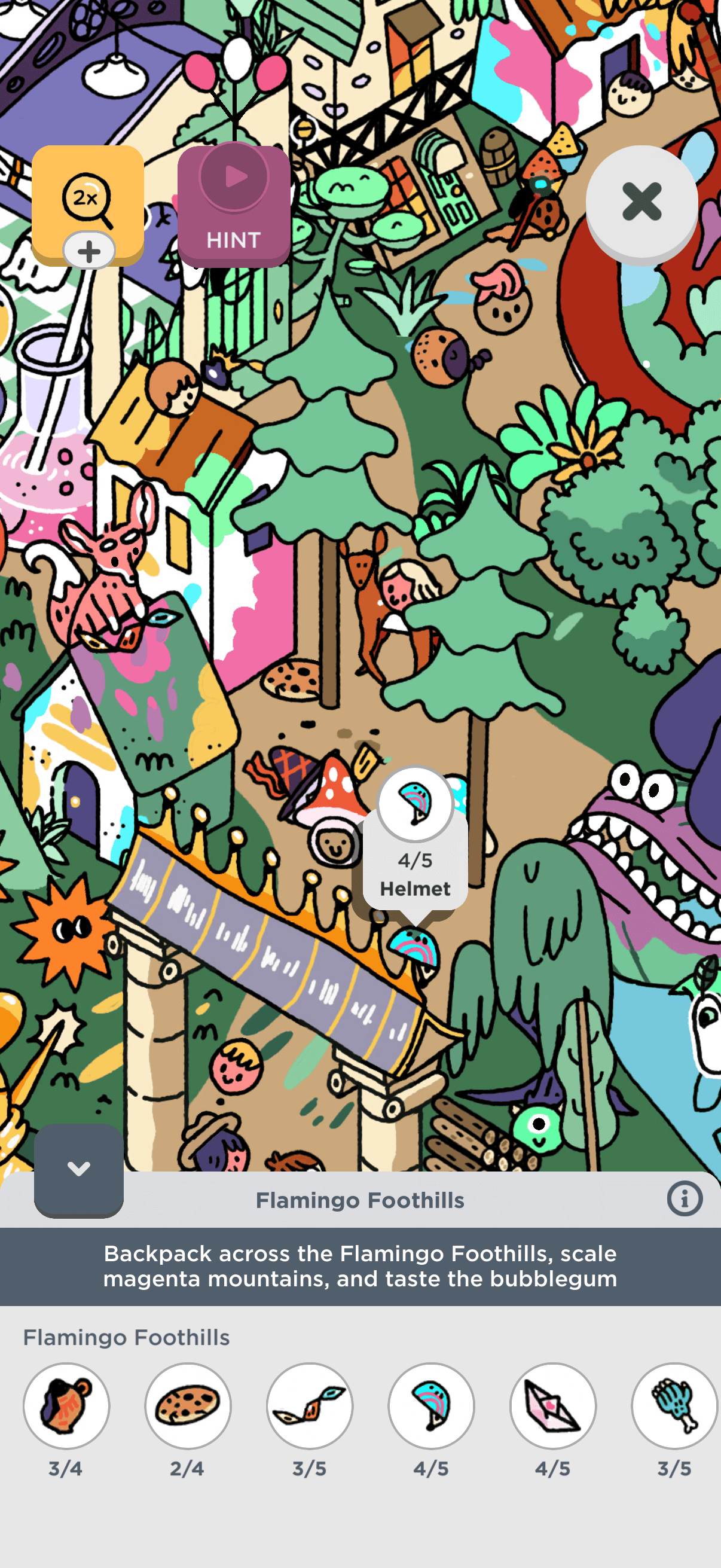This screenshot has height=1568, width=721.
Task: Collapse the item panel with the chevron
Action: click(x=78, y=1169)
